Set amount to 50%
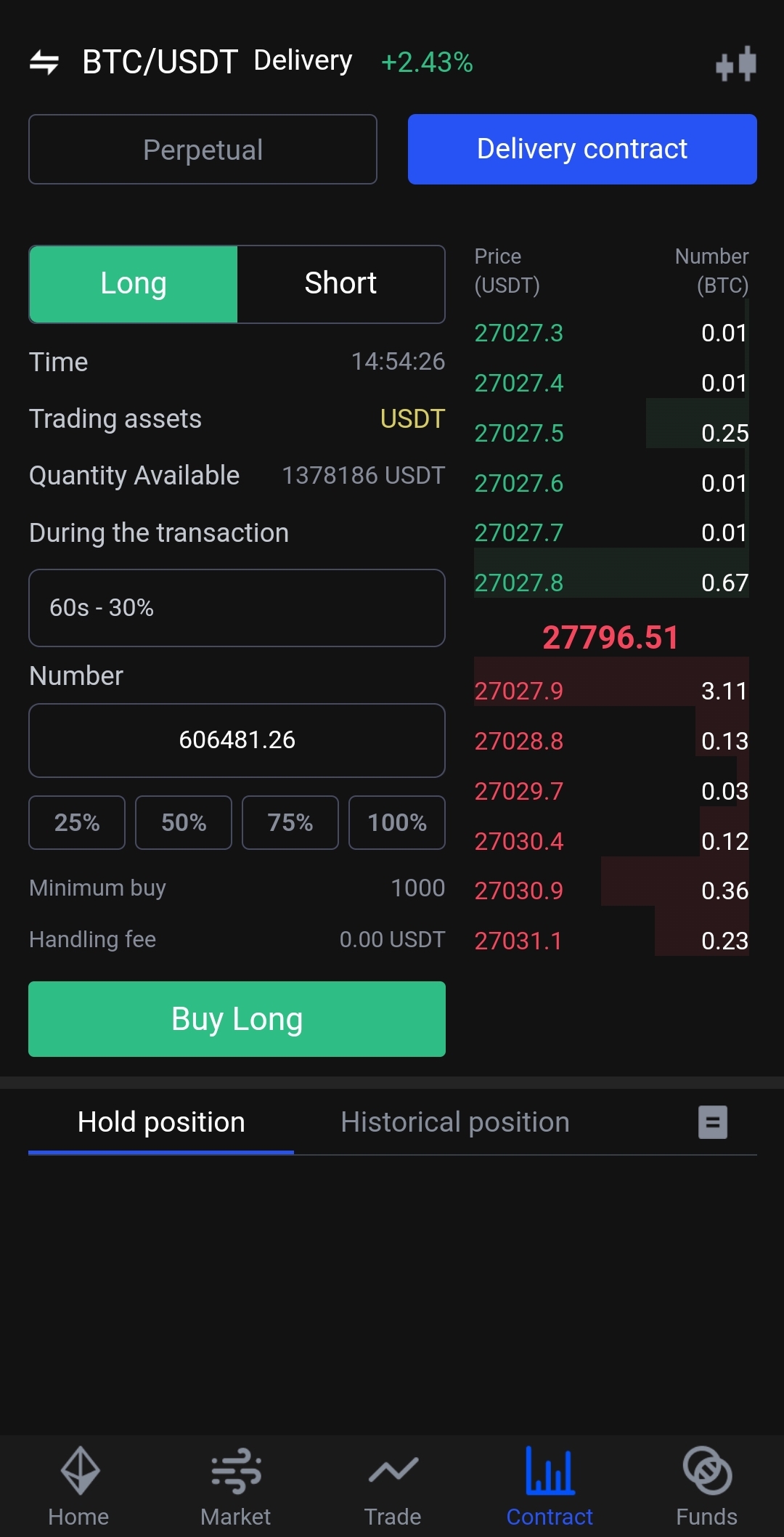784x1537 pixels. (x=184, y=822)
